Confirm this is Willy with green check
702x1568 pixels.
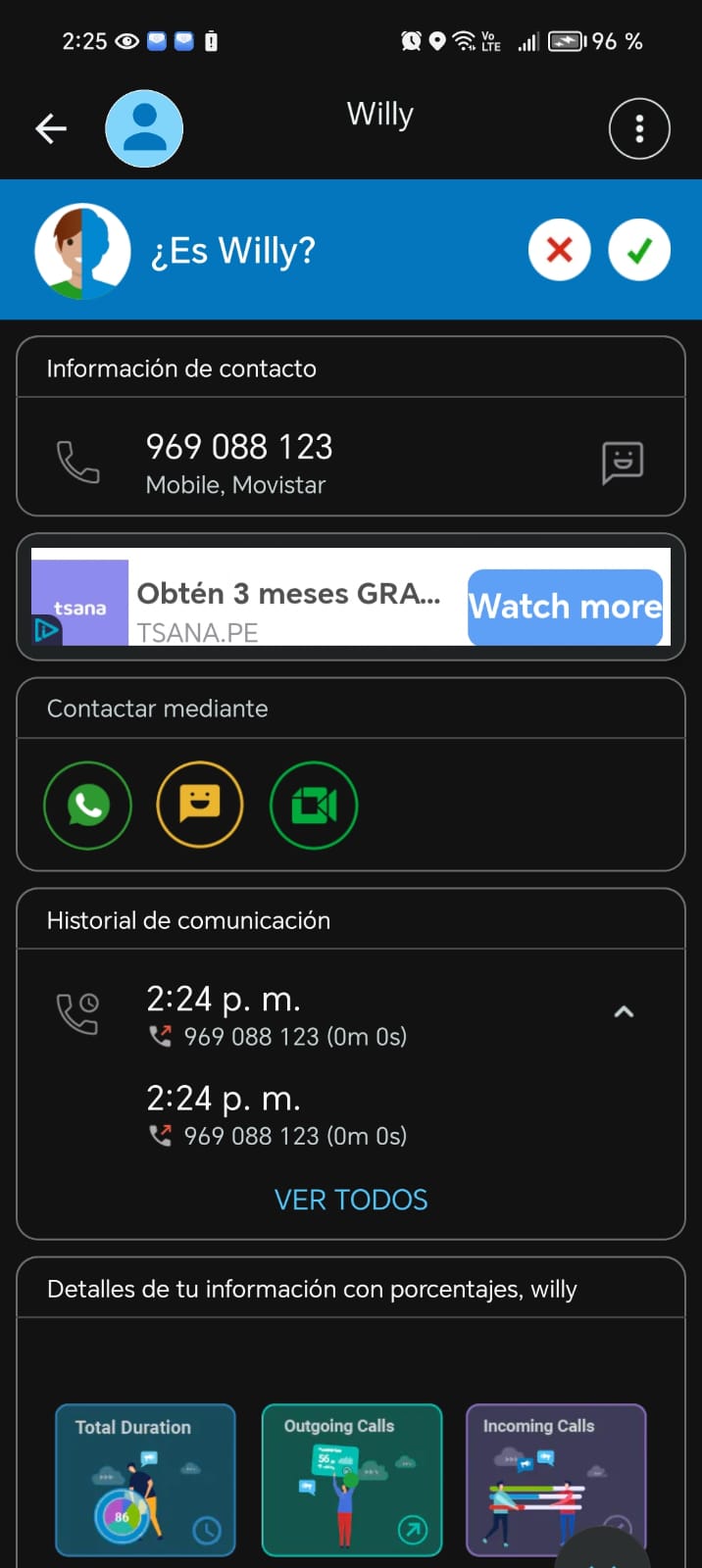(639, 250)
